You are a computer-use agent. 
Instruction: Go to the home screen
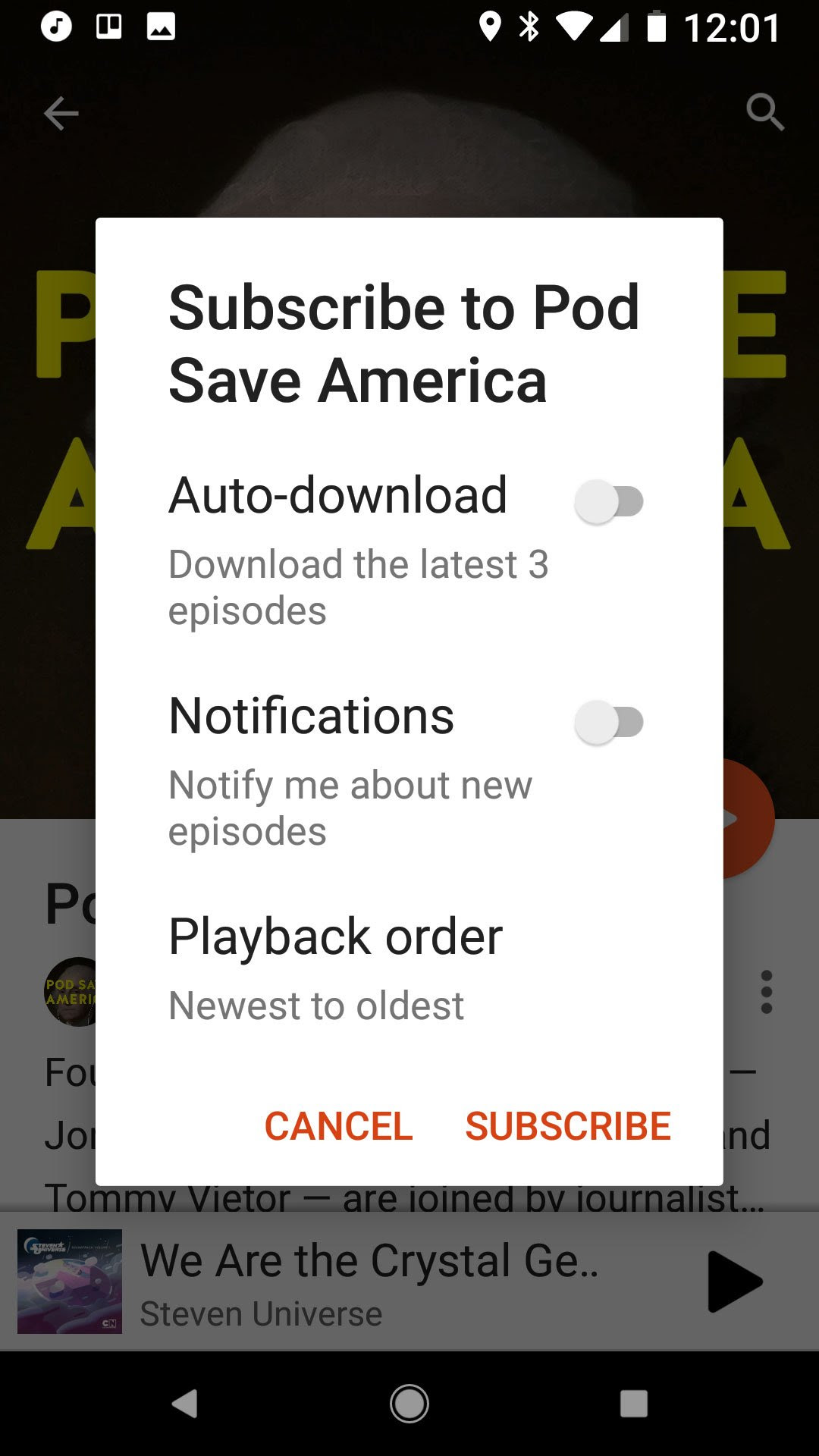coord(409,1404)
